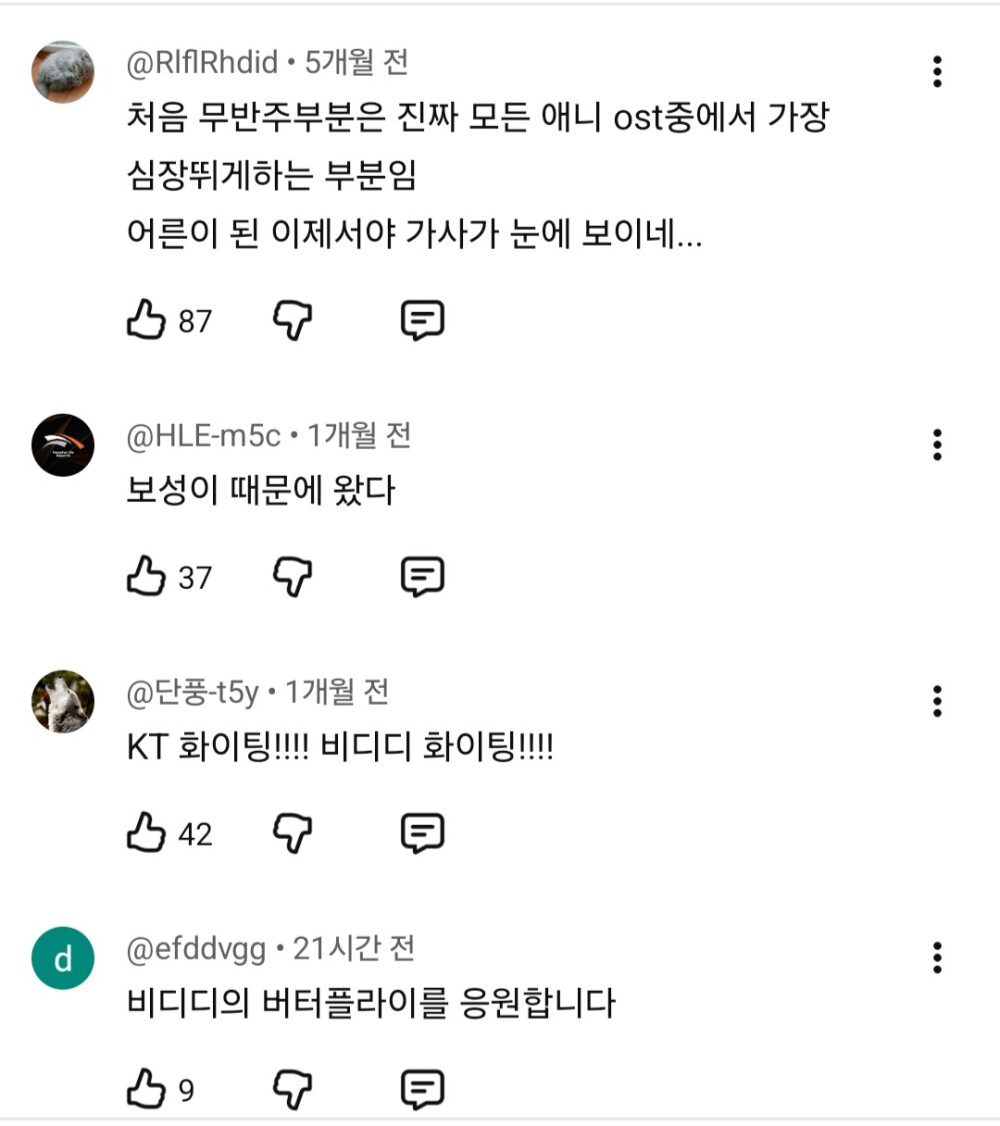Dislike the comment by @efddvgg

coord(293,1089)
